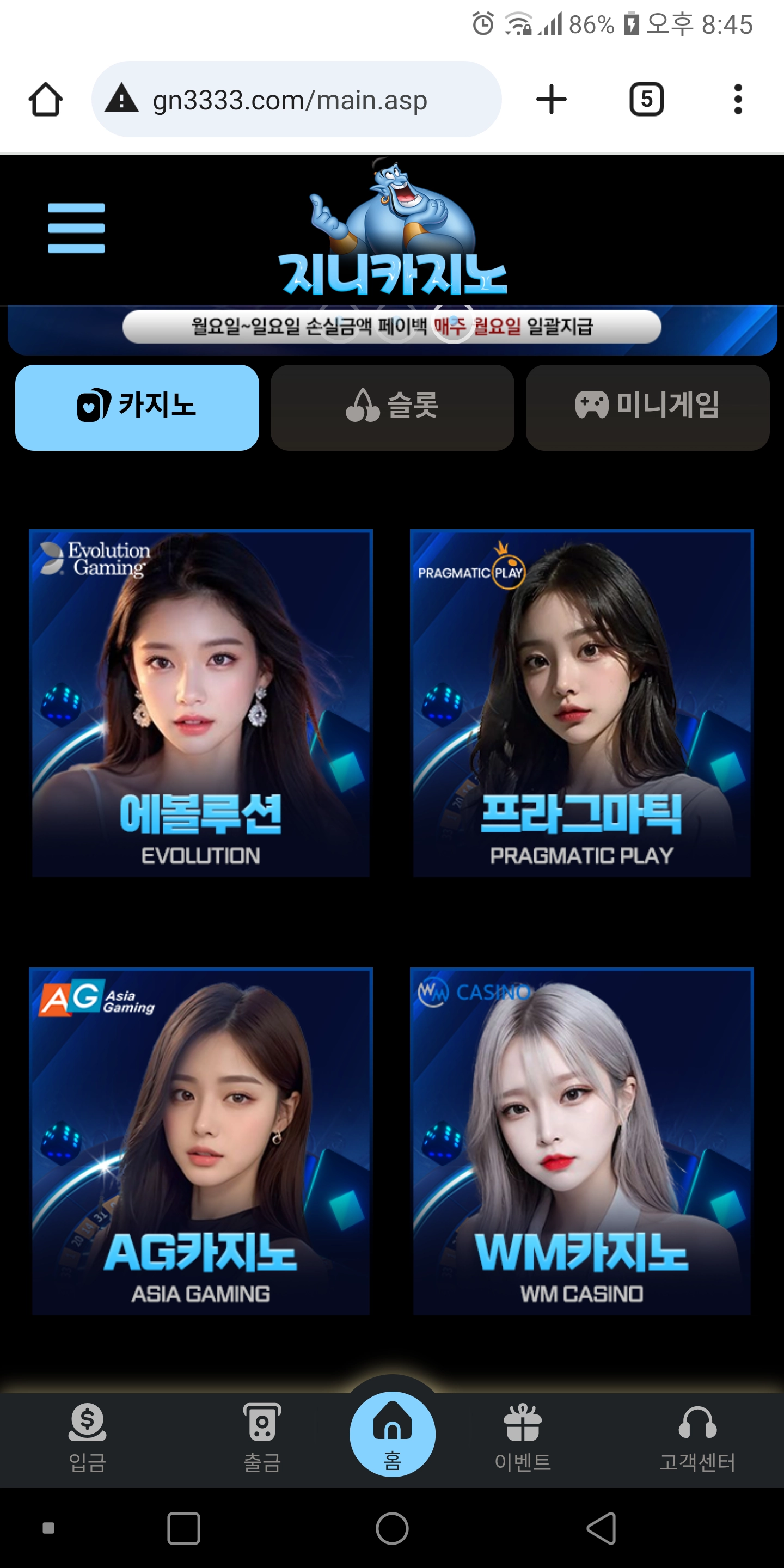This screenshot has width=784, height=1568.
Task: Open a new browser tab
Action: pyautogui.click(x=551, y=99)
